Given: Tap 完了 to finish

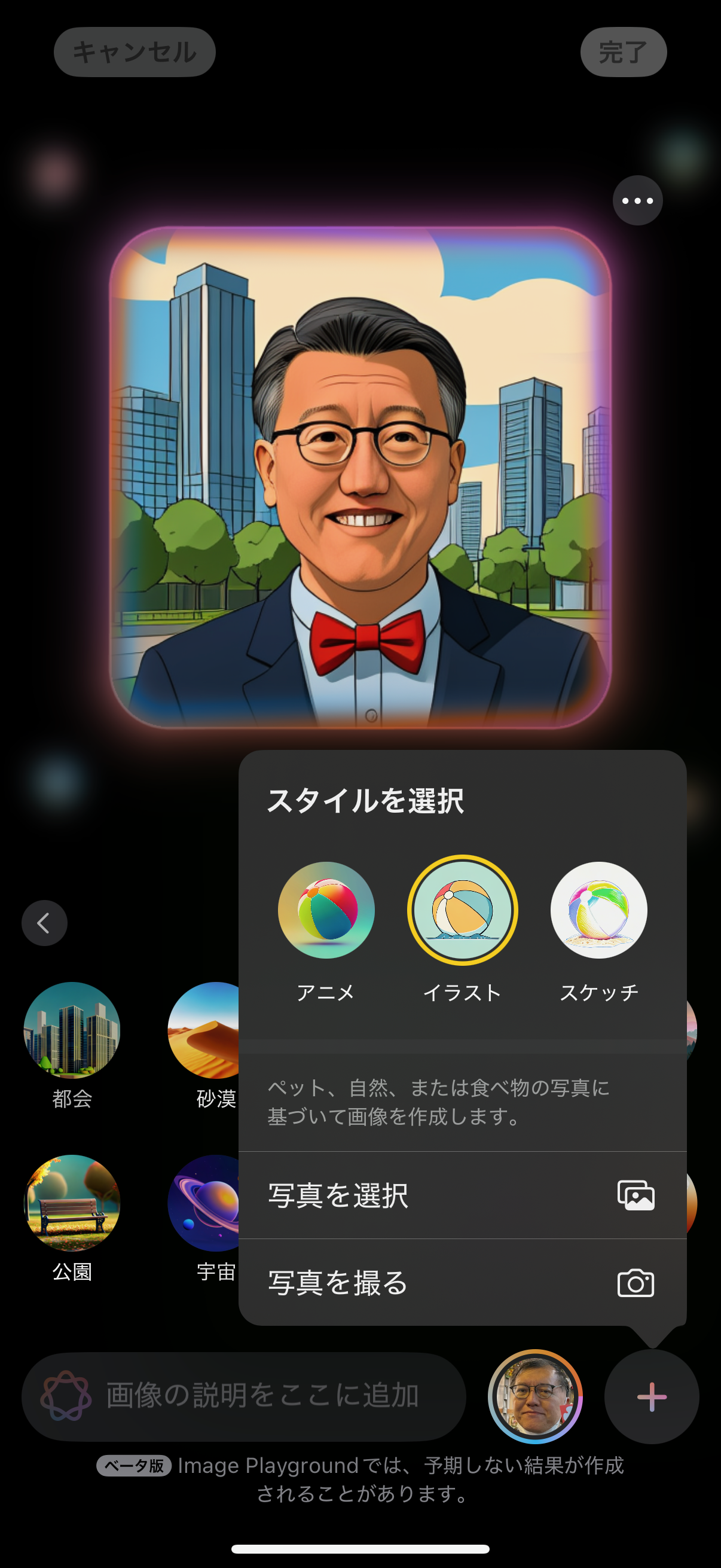Looking at the screenshot, I should [x=623, y=53].
